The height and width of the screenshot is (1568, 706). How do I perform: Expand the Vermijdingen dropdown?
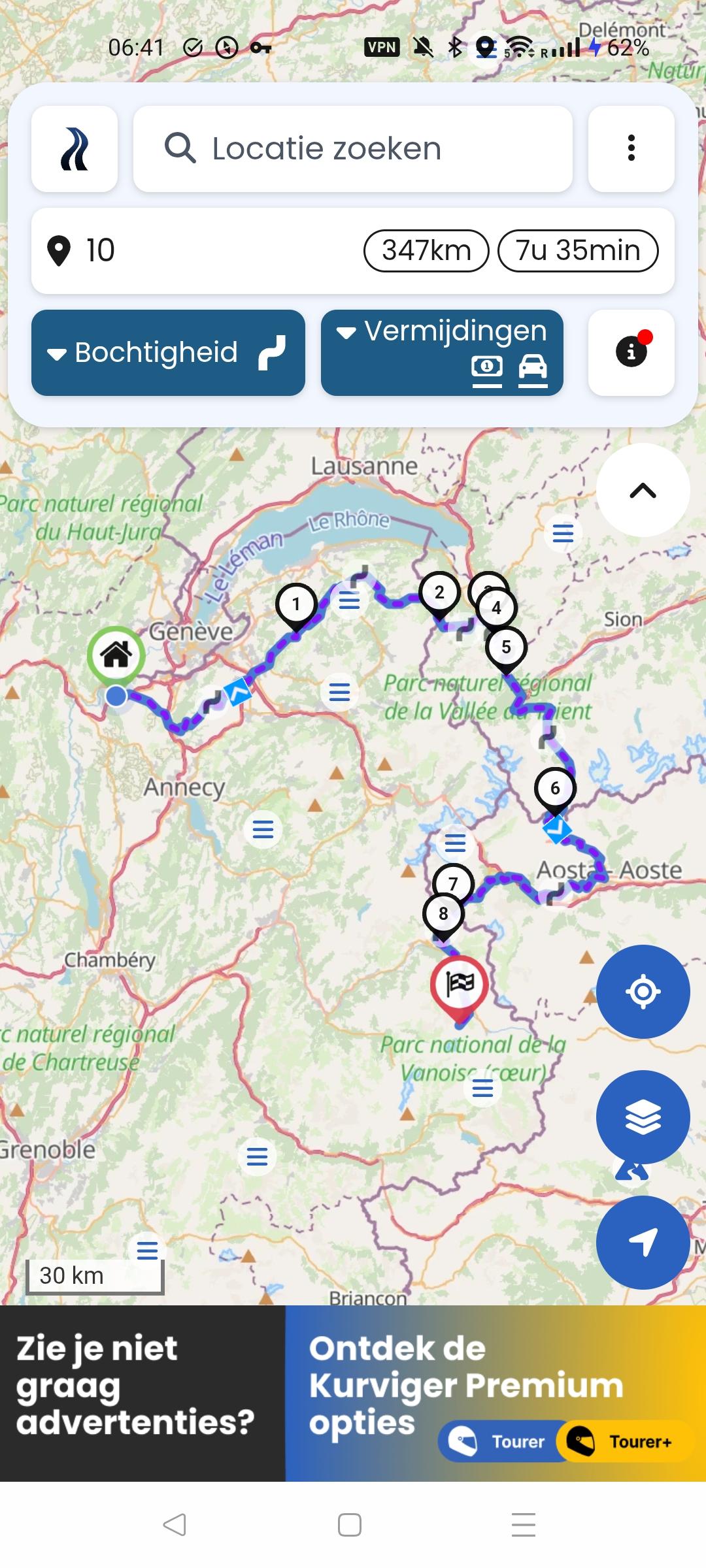(x=442, y=353)
